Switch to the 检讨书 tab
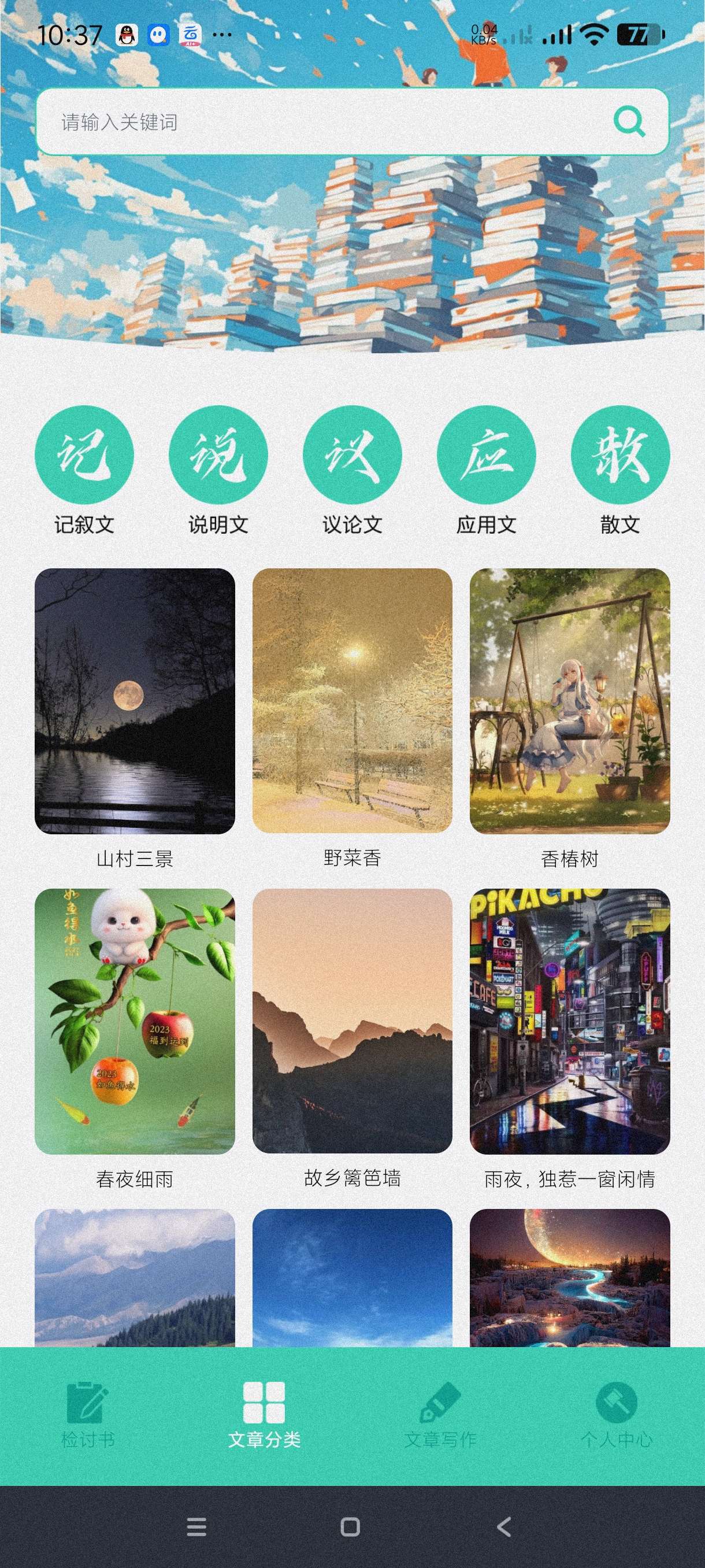Viewport: 705px width, 1568px height. 88,1415
